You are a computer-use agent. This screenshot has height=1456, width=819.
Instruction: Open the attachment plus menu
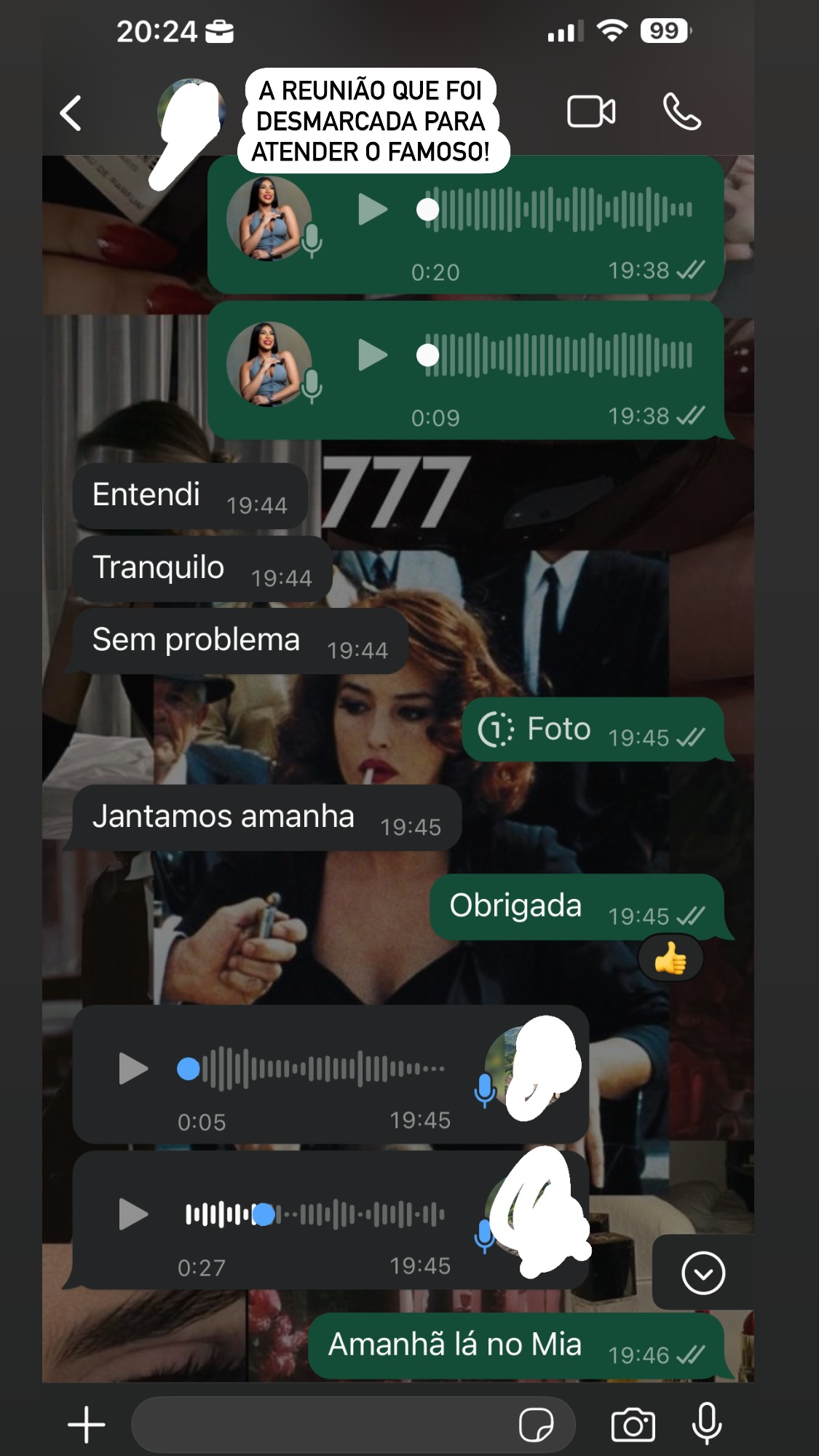[87, 1425]
